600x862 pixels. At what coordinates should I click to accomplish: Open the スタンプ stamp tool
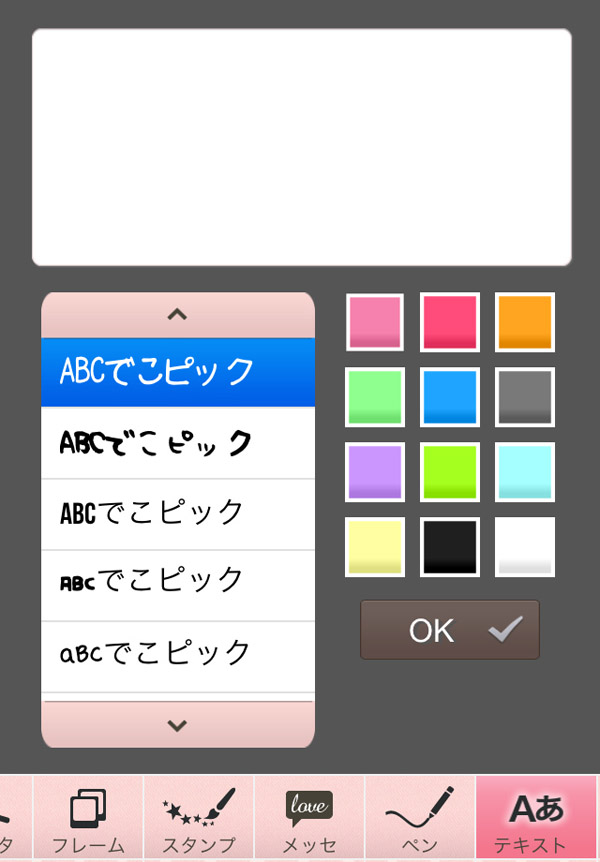tap(198, 819)
